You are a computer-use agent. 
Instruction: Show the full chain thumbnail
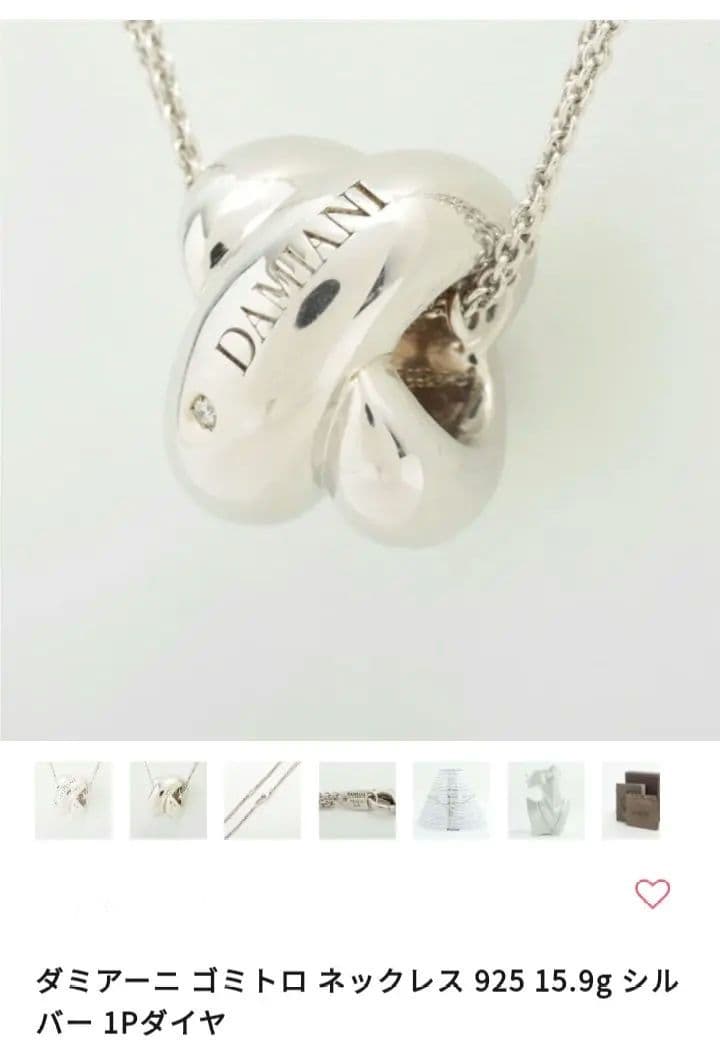tap(262, 800)
